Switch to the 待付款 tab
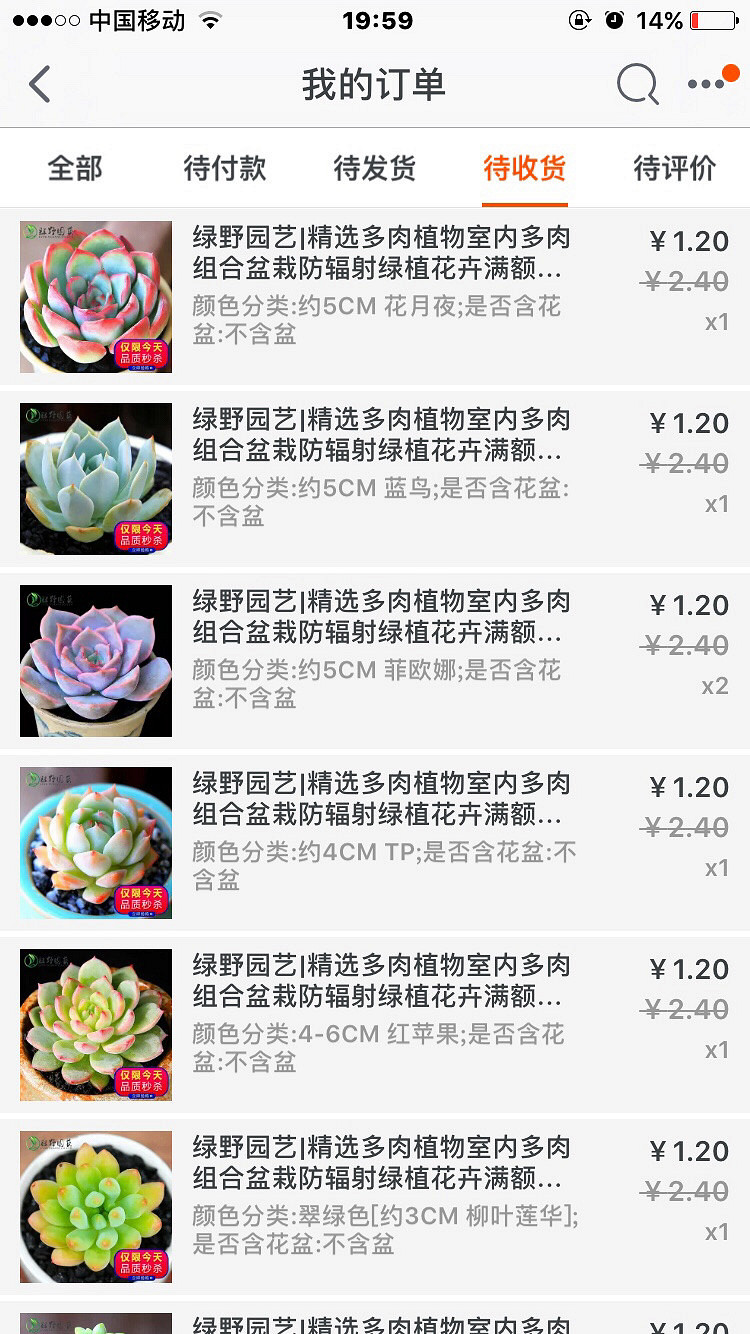The image size is (750, 1334). click(x=225, y=168)
